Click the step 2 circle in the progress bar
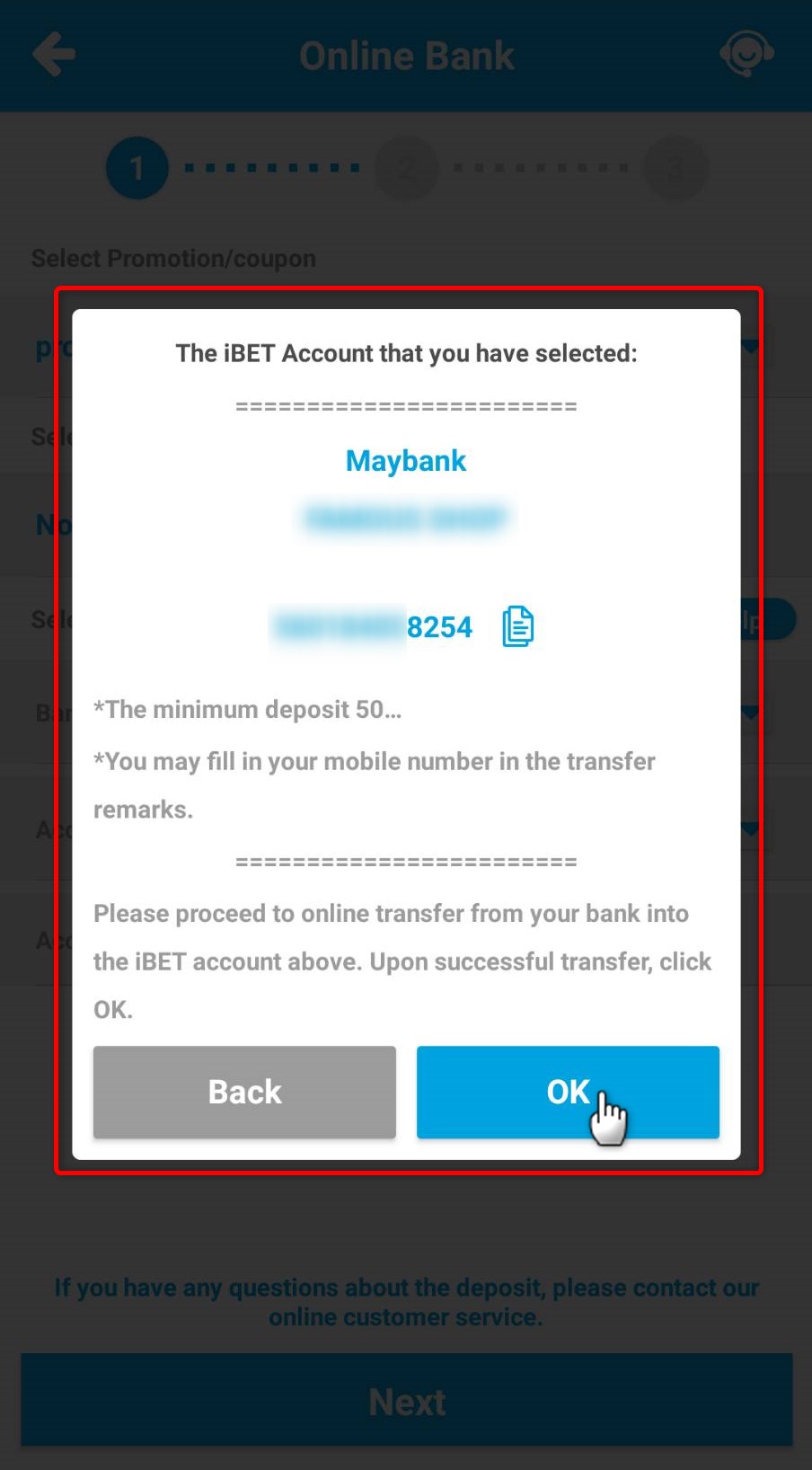This screenshot has height=1470, width=812. tap(407, 167)
